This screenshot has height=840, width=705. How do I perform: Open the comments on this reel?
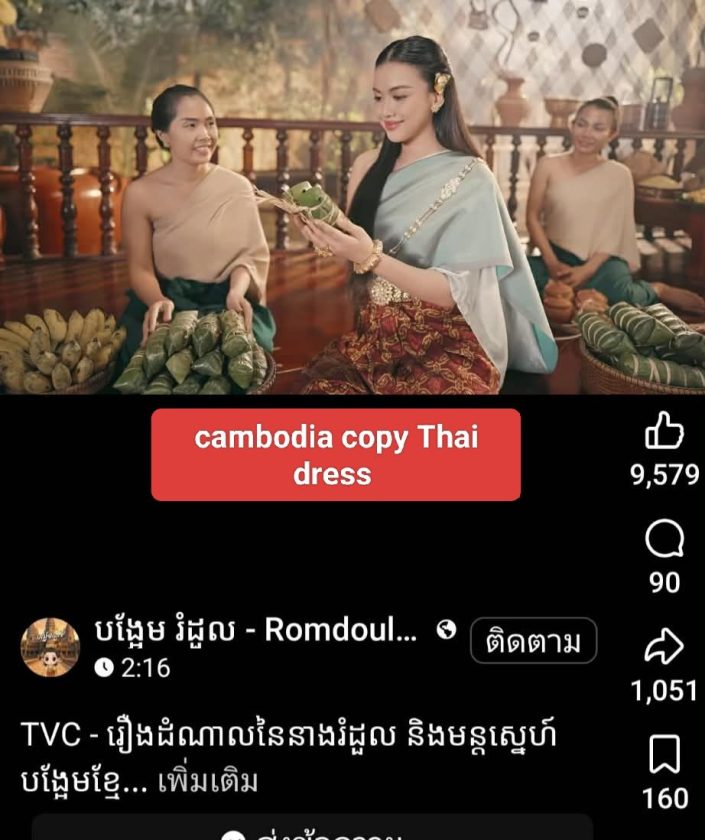click(x=665, y=541)
